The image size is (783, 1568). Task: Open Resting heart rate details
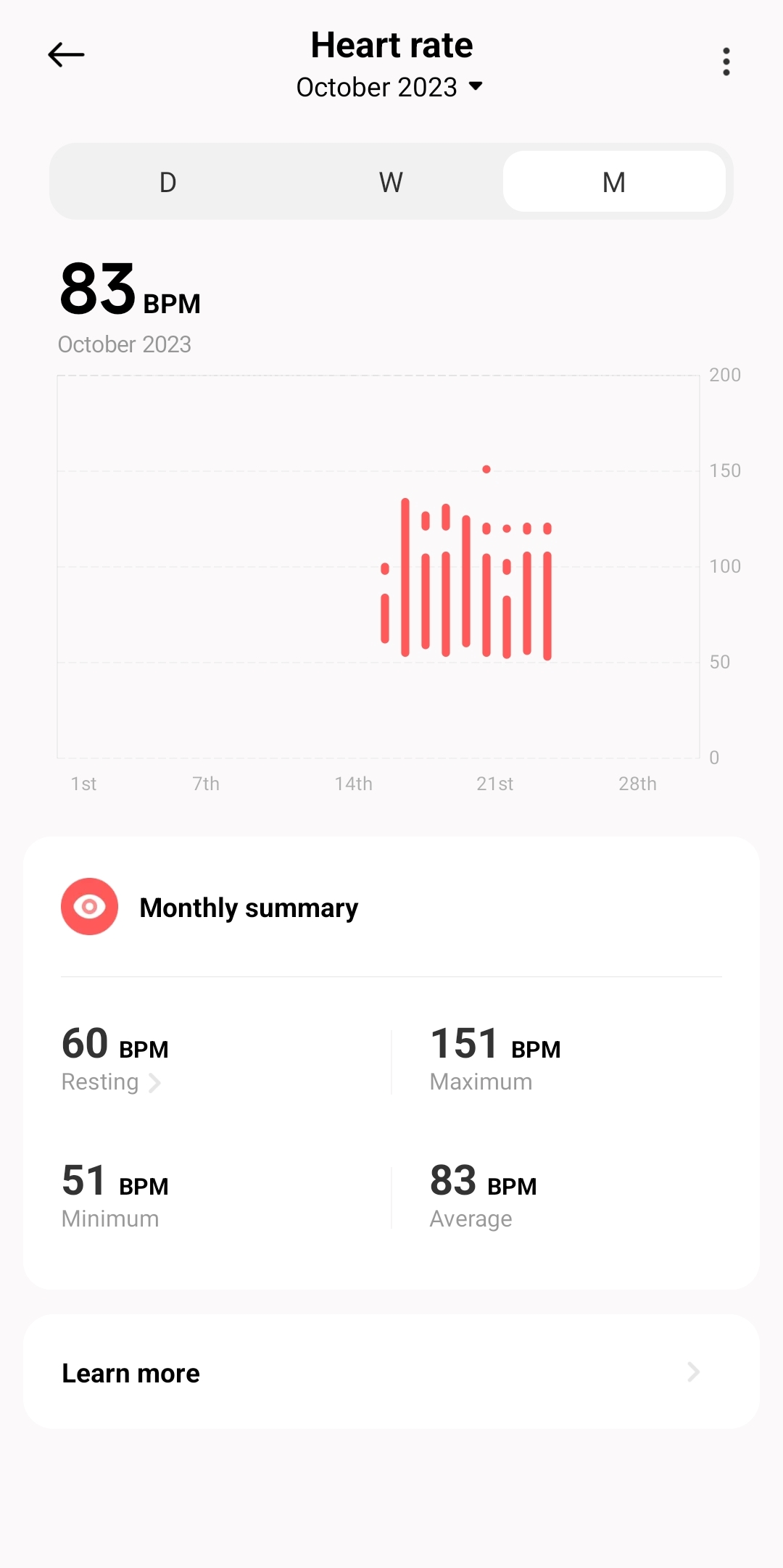pyautogui.click(x=112, y=1081)
